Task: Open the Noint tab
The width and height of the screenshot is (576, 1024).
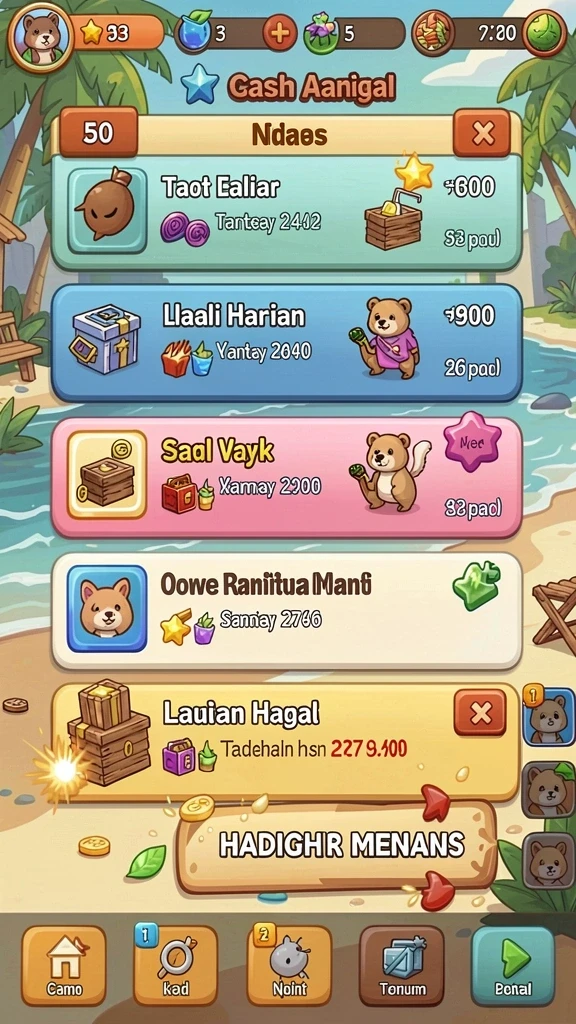Action: click(289, 965)
